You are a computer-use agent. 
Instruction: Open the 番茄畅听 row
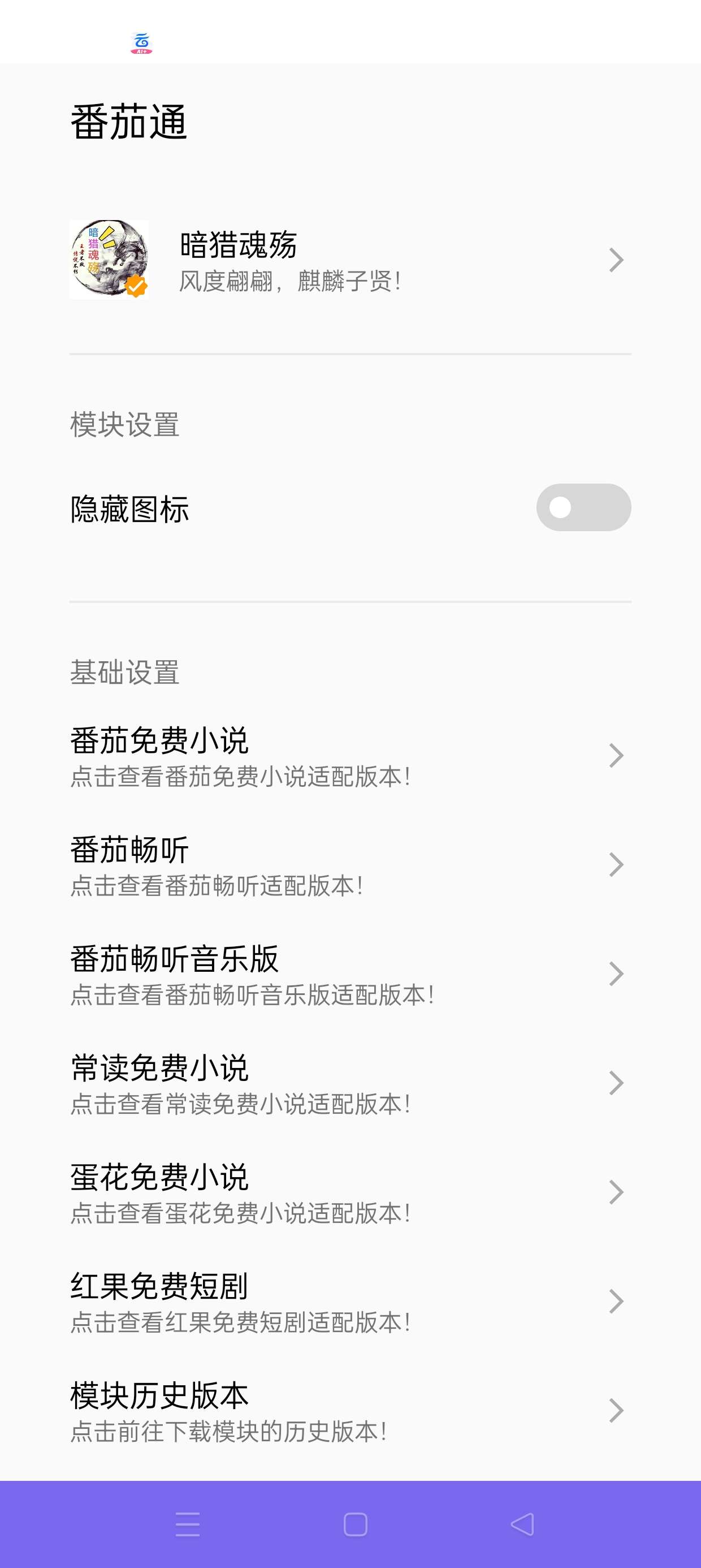click(x=350, y=865)
